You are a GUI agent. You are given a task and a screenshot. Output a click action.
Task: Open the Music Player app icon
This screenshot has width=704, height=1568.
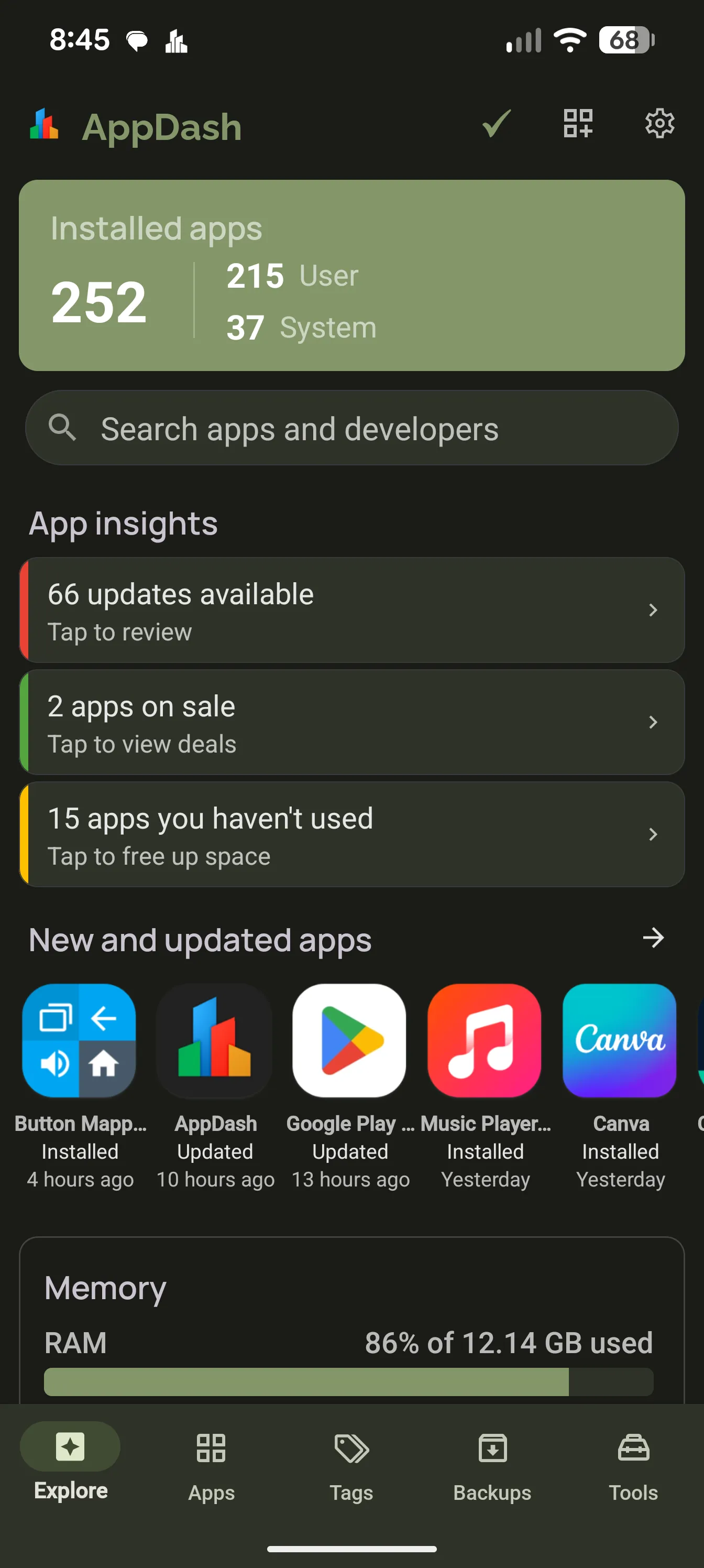tap(485, 1042)
